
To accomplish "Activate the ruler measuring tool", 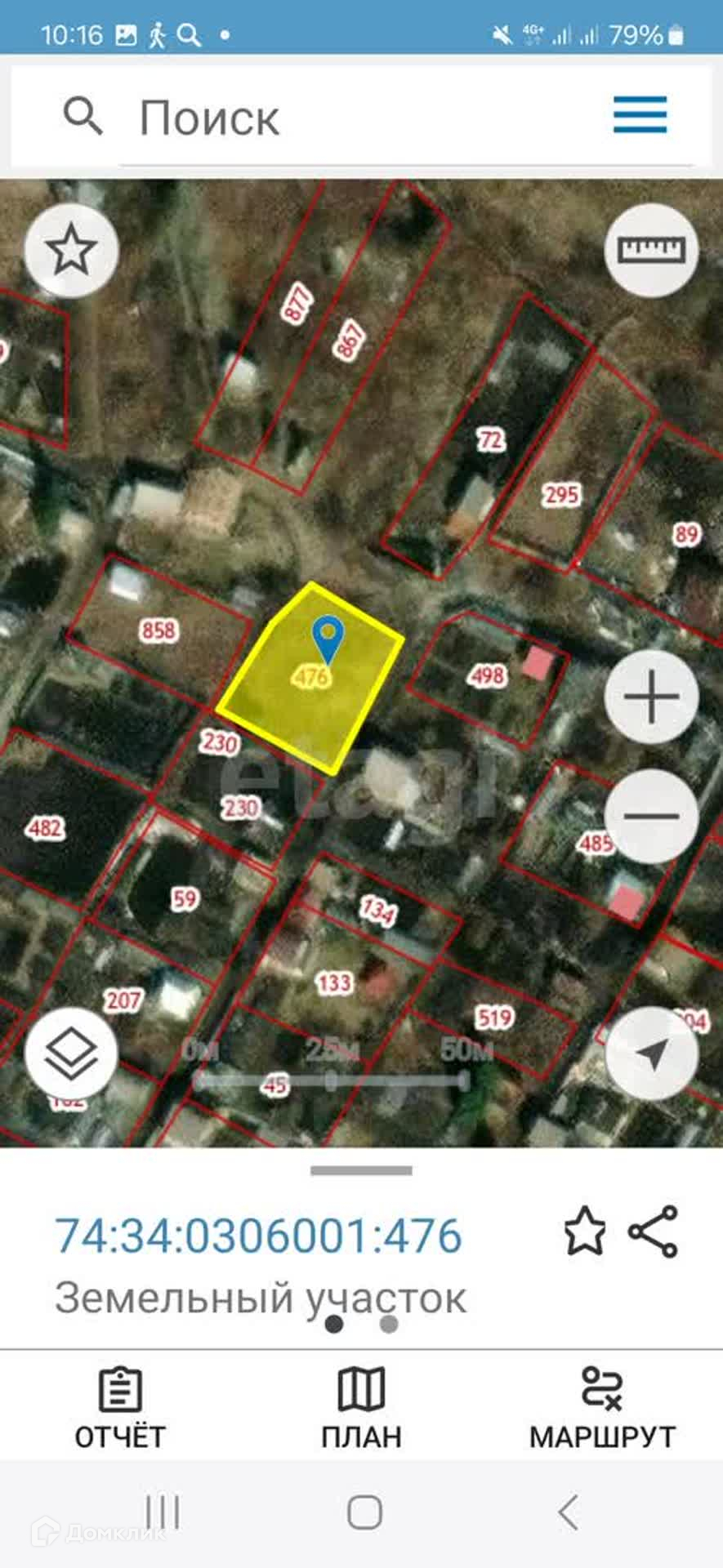I will tap(651, 250).
